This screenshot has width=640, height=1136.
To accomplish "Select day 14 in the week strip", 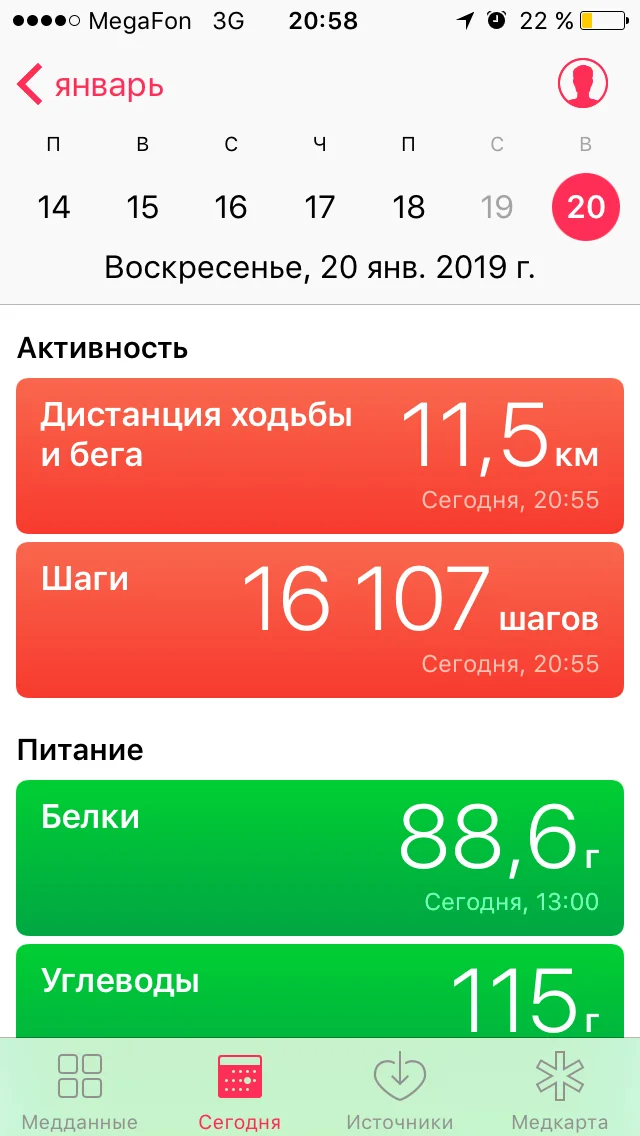I will click(54, 207).
